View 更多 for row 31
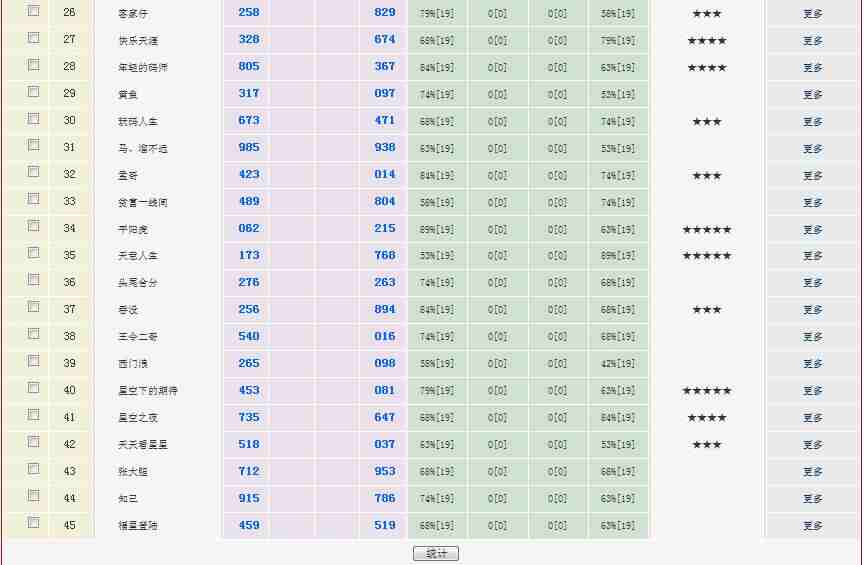 813,149
